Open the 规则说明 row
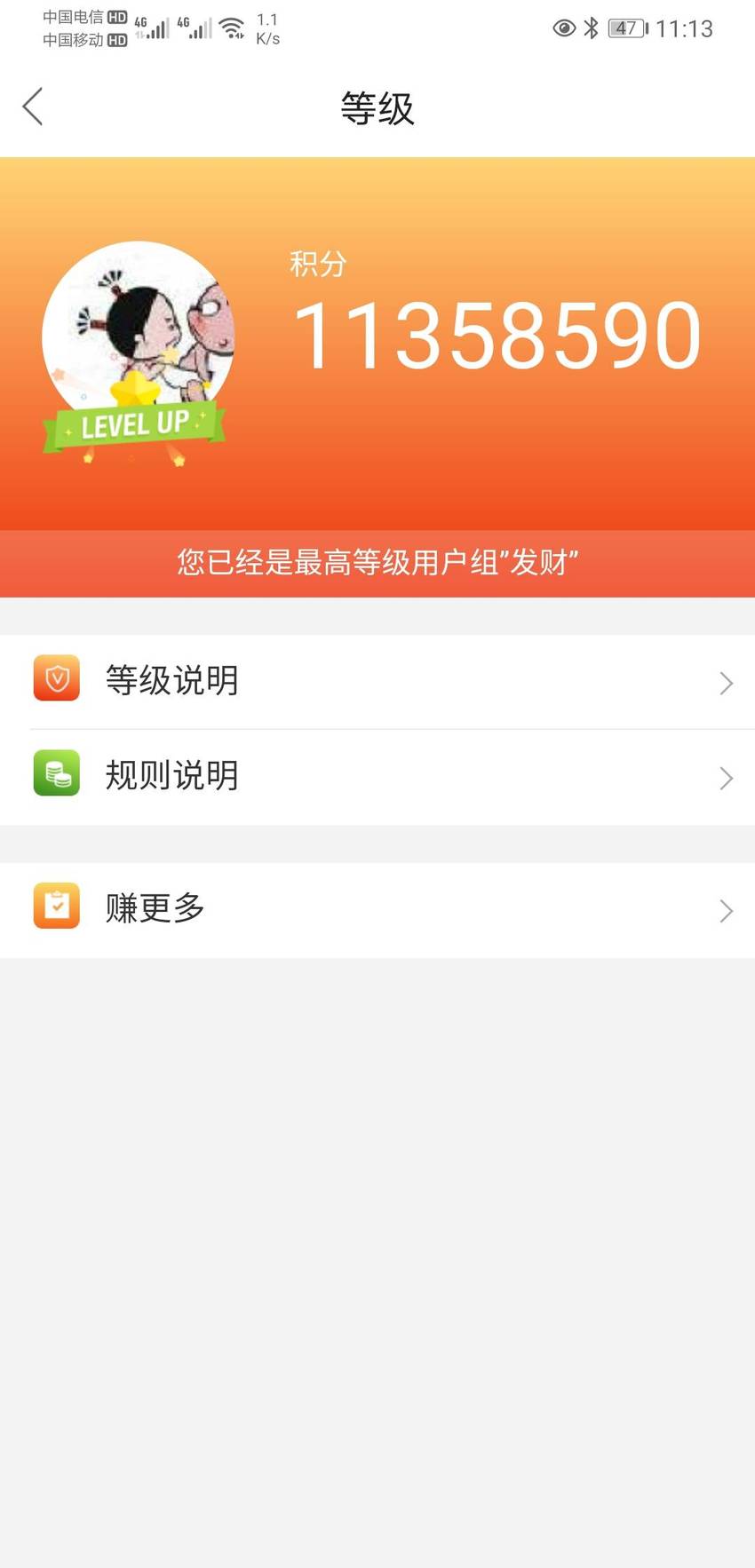Viewport: 755px width, 1568px height. [377, 777]
